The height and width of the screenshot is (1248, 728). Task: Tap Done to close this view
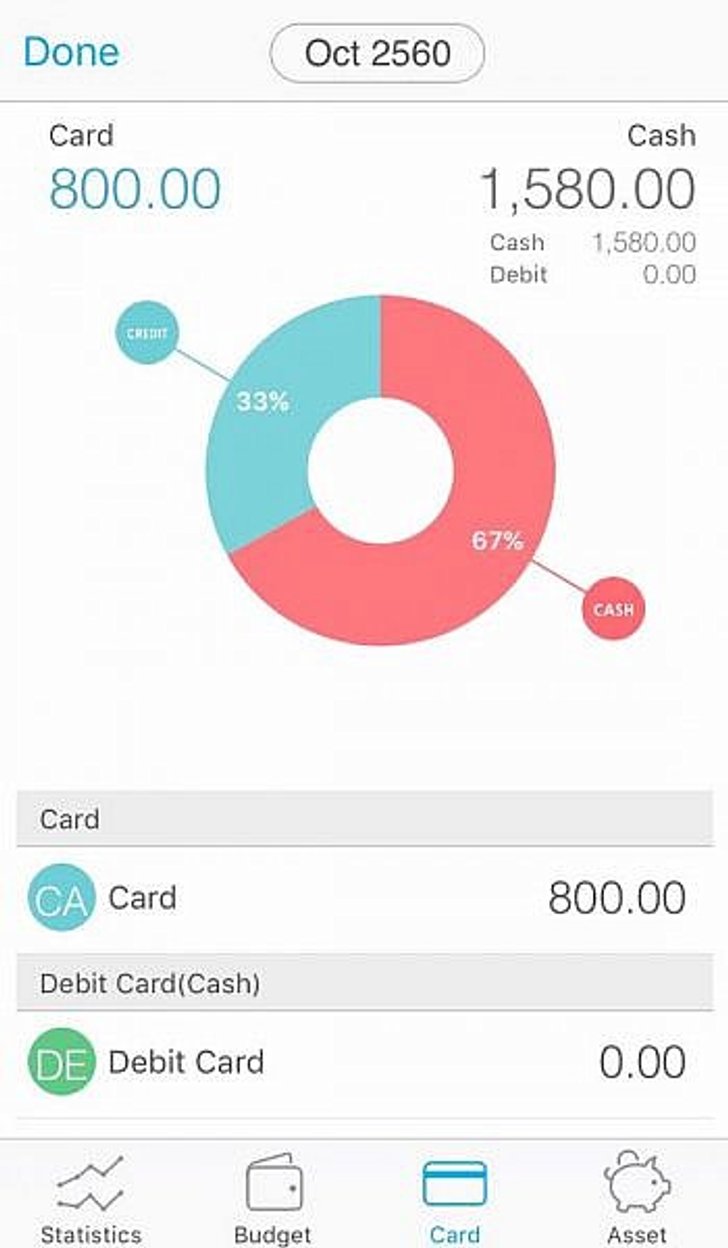71,52
